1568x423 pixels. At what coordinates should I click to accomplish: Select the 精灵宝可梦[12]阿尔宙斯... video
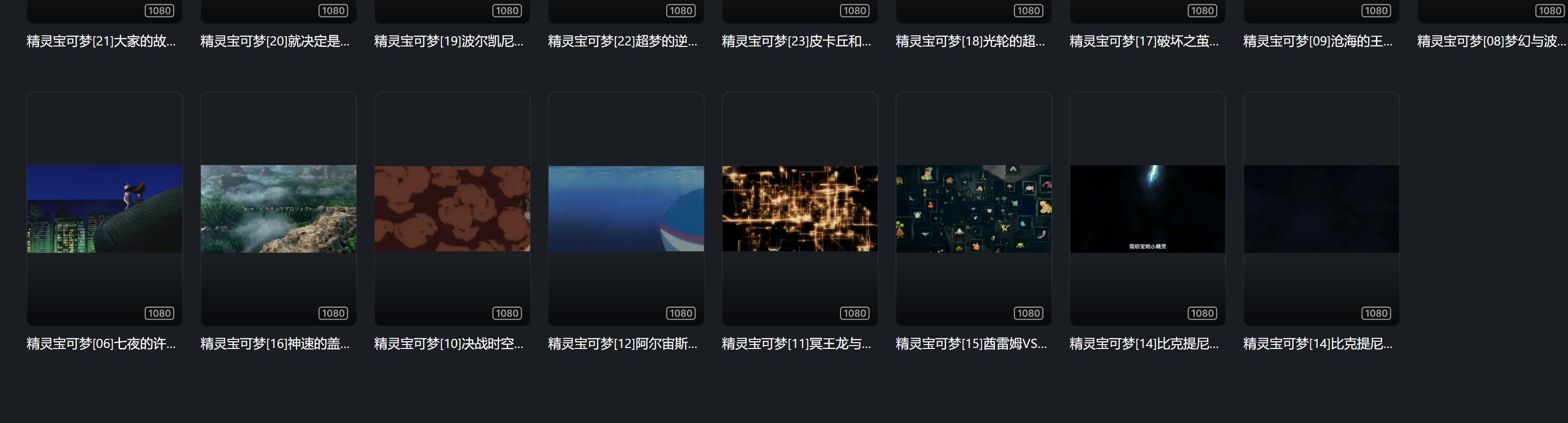tap(626, 209)
